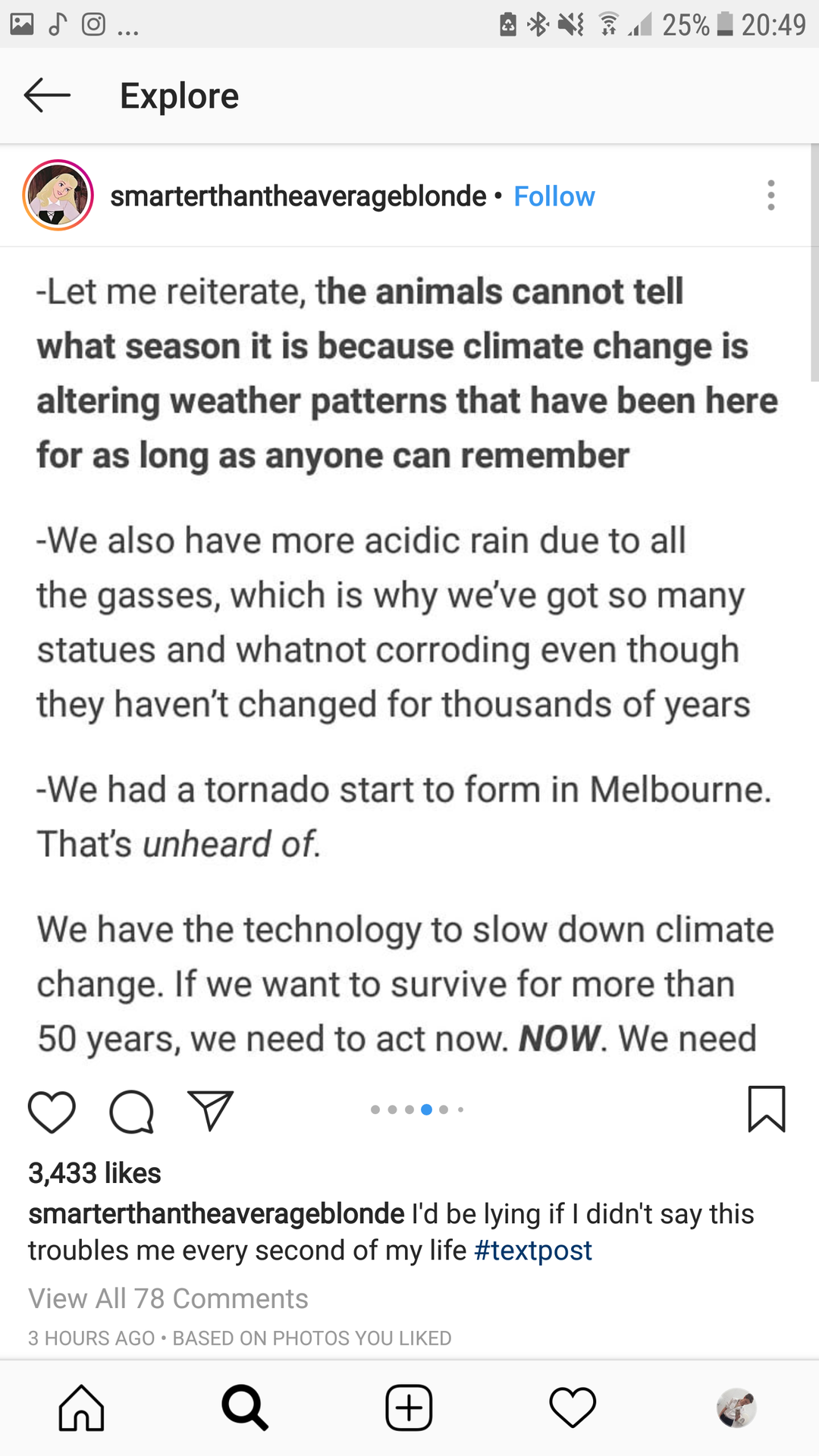
Task: View the 3,433 likes list
Action: [95, 1173]
